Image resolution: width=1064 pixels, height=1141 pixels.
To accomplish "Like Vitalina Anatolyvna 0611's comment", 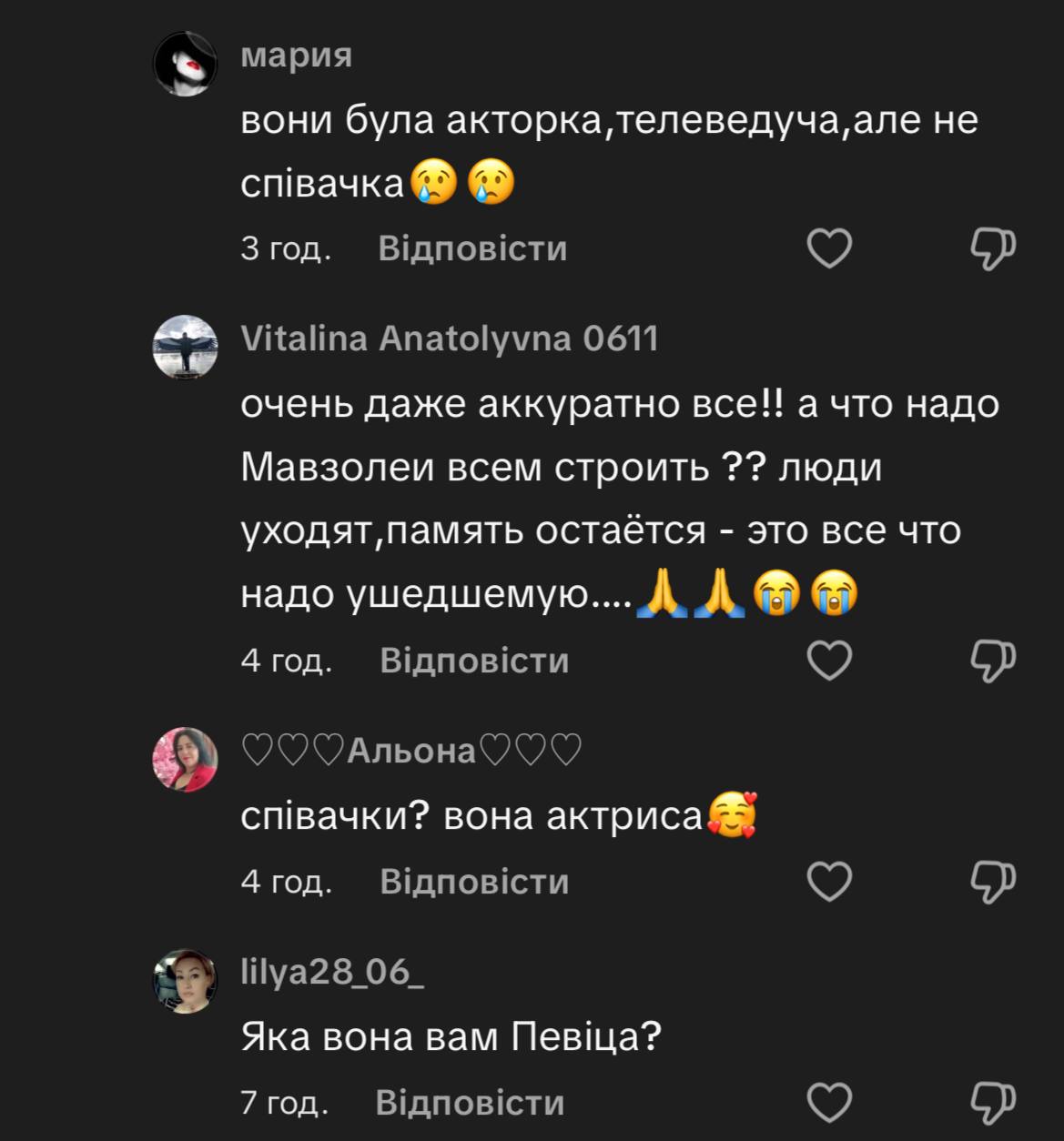I will pyautogui.click(x=829, y=660).
